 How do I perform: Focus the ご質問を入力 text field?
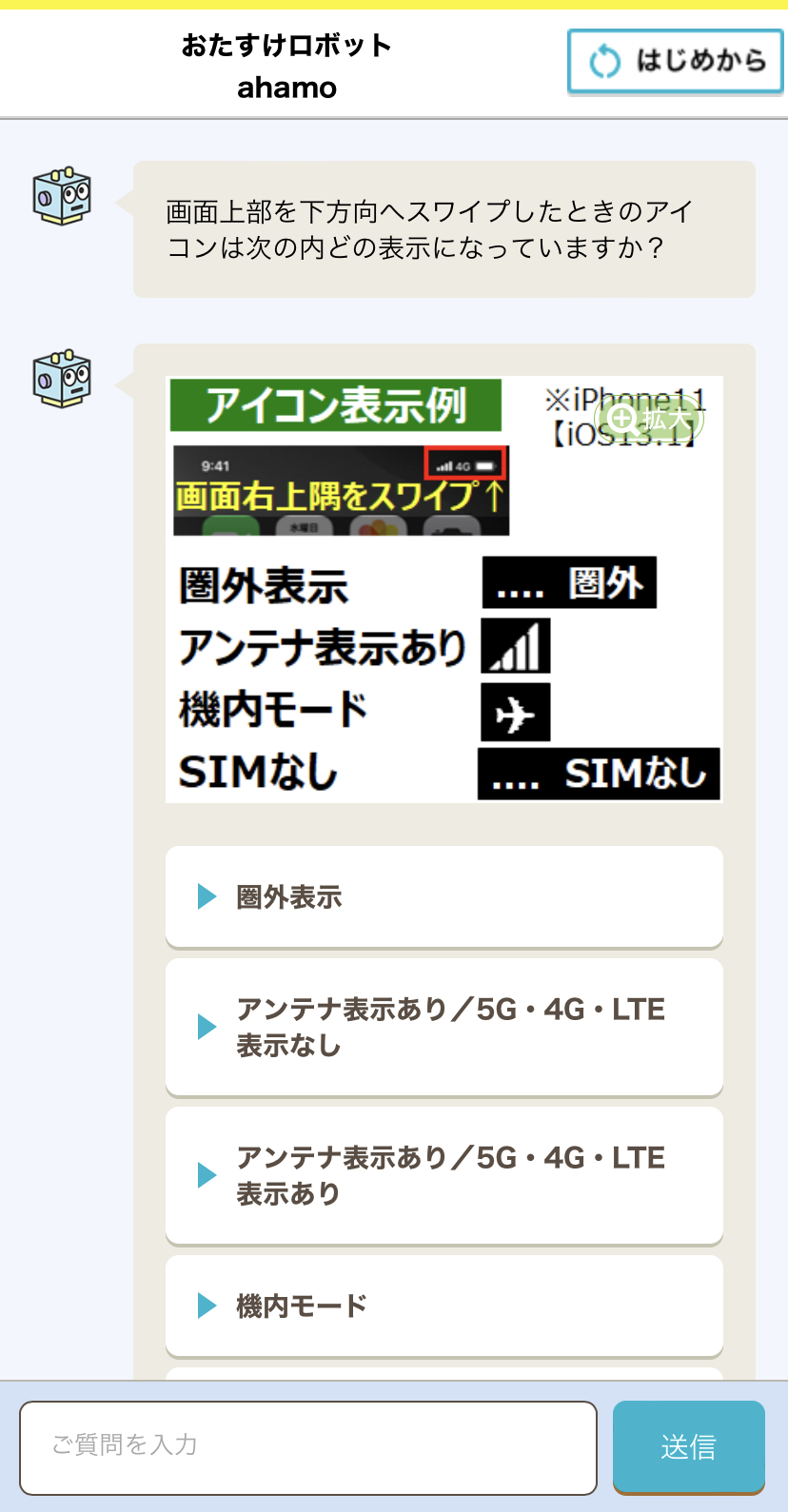coord(307,1446)
